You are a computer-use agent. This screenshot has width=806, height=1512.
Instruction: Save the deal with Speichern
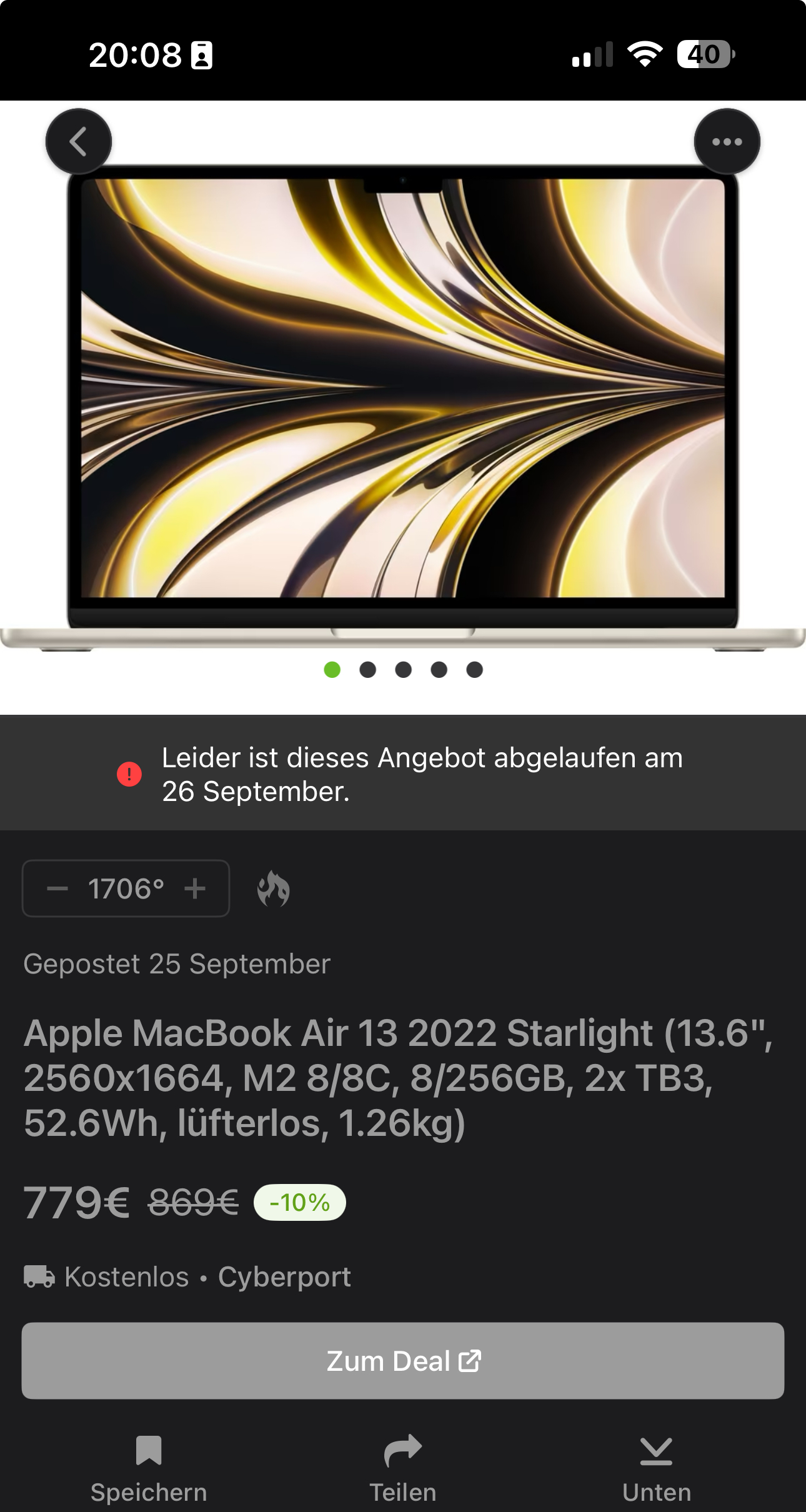pos(149,1465)
